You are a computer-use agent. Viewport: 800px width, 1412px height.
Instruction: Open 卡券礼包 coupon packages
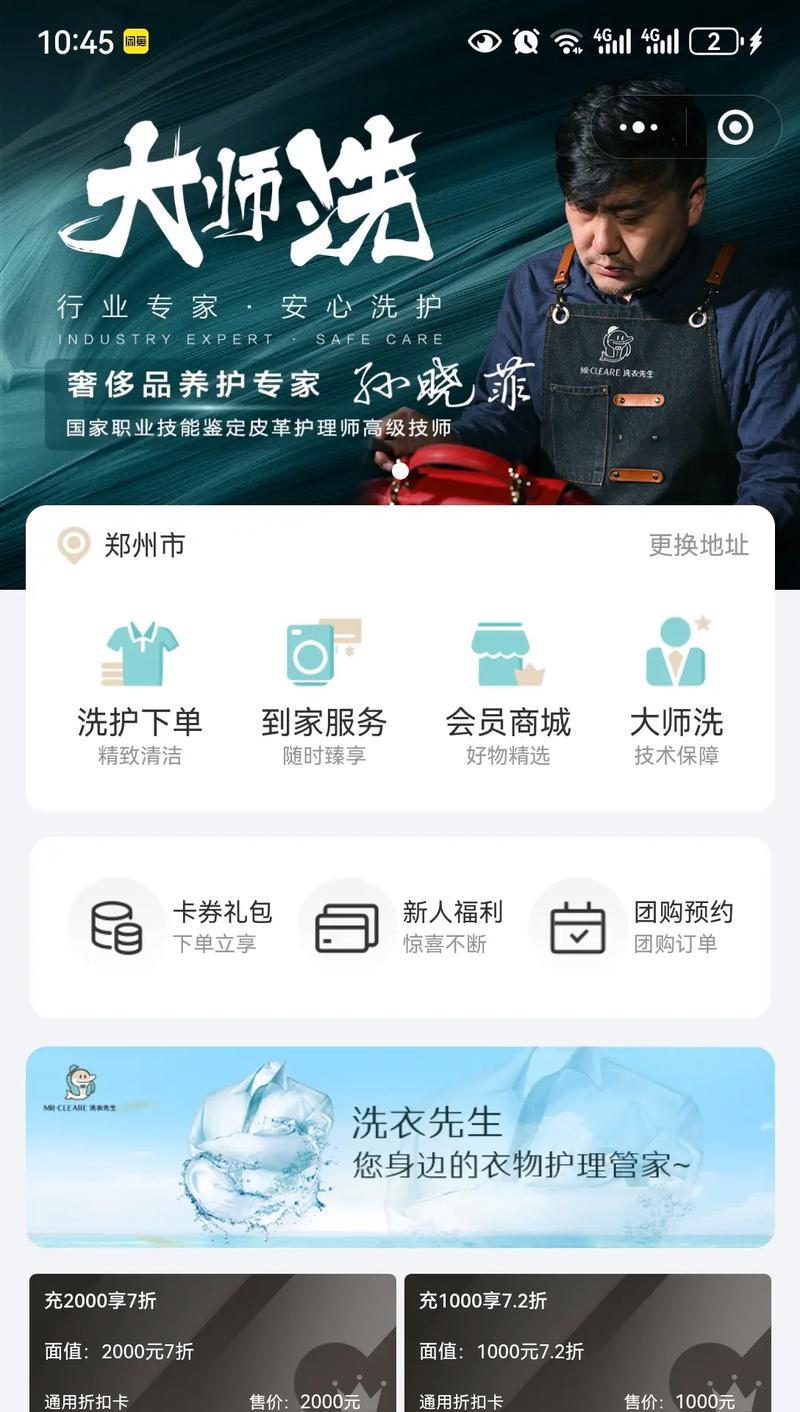click(x=170, y=927)
